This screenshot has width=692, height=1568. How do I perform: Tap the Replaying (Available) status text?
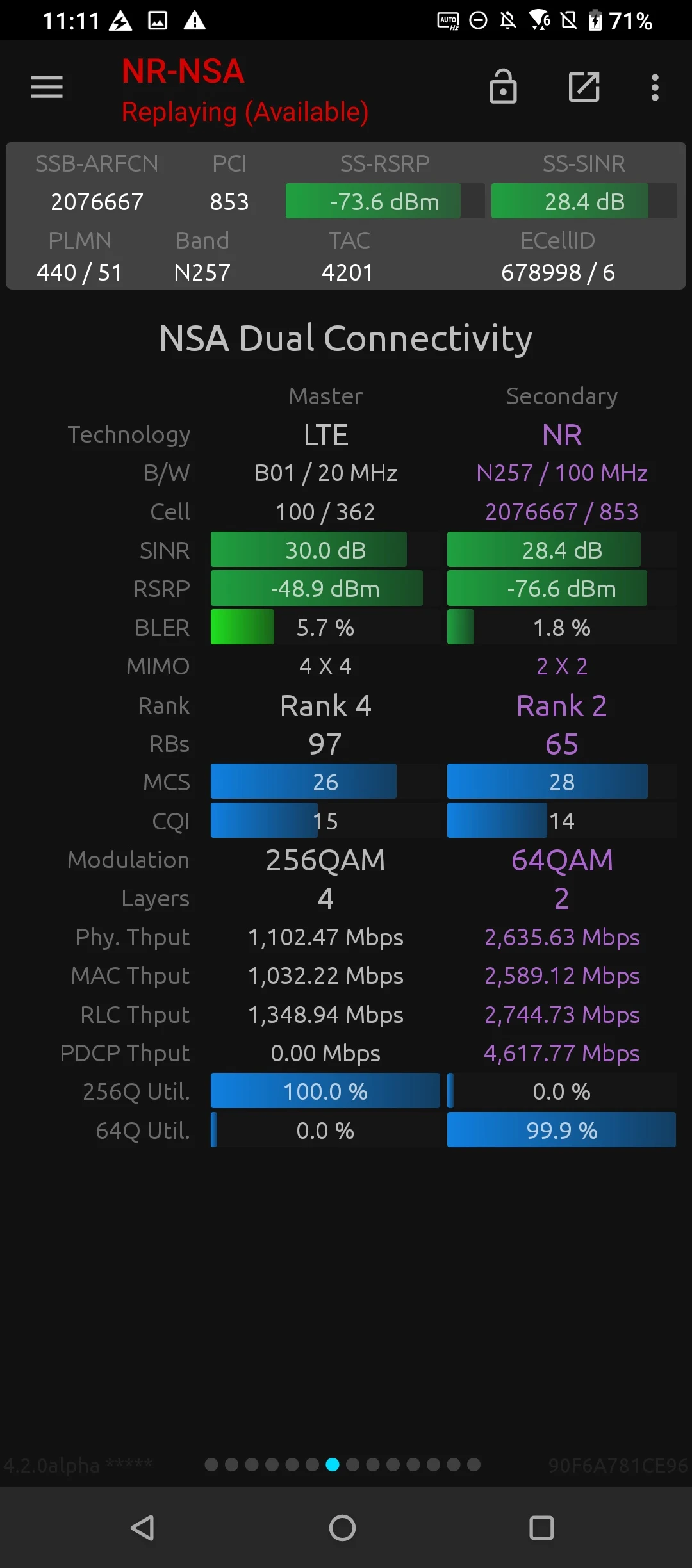pyautogui.click(x=244, y=111)
